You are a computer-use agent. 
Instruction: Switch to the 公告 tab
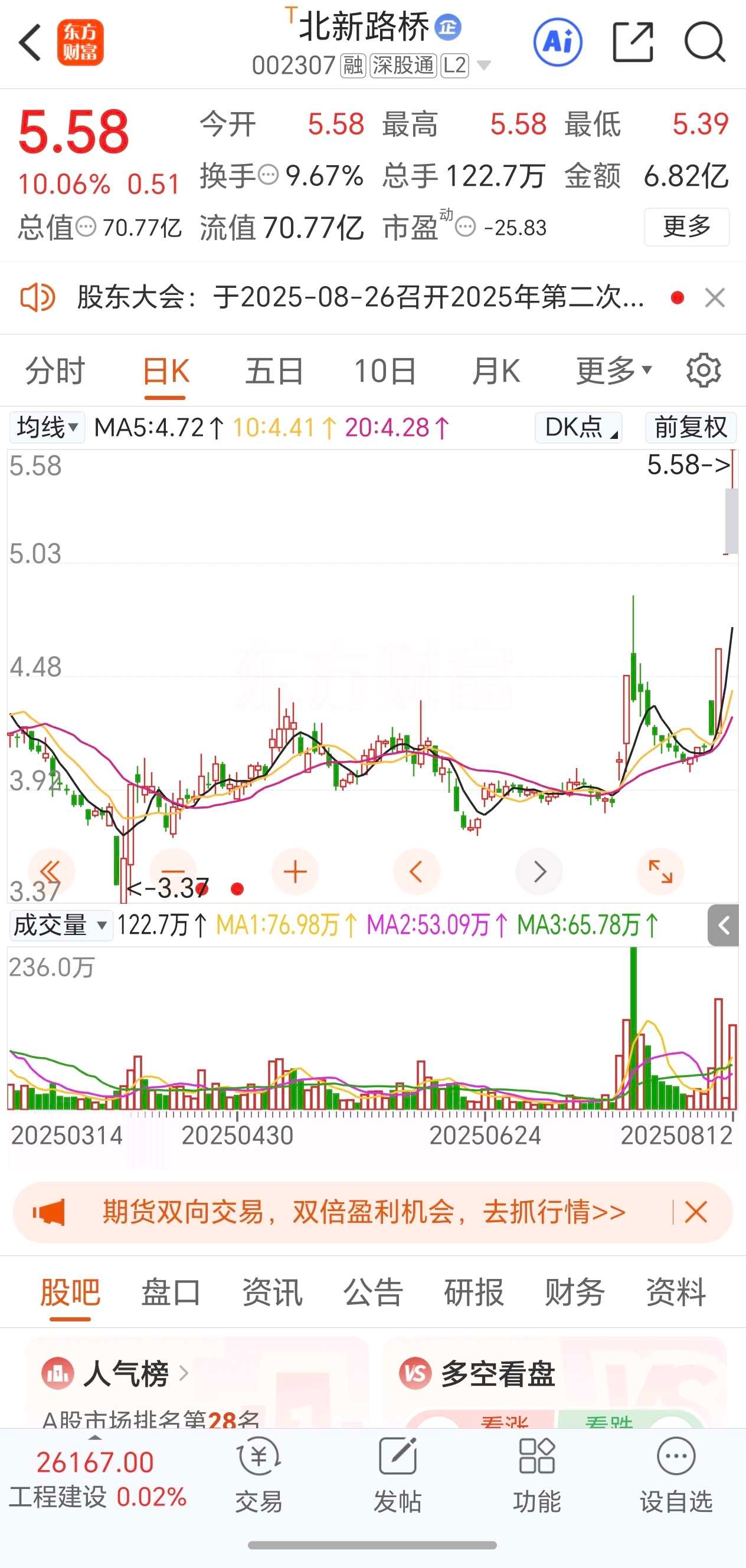(372, 1293)
